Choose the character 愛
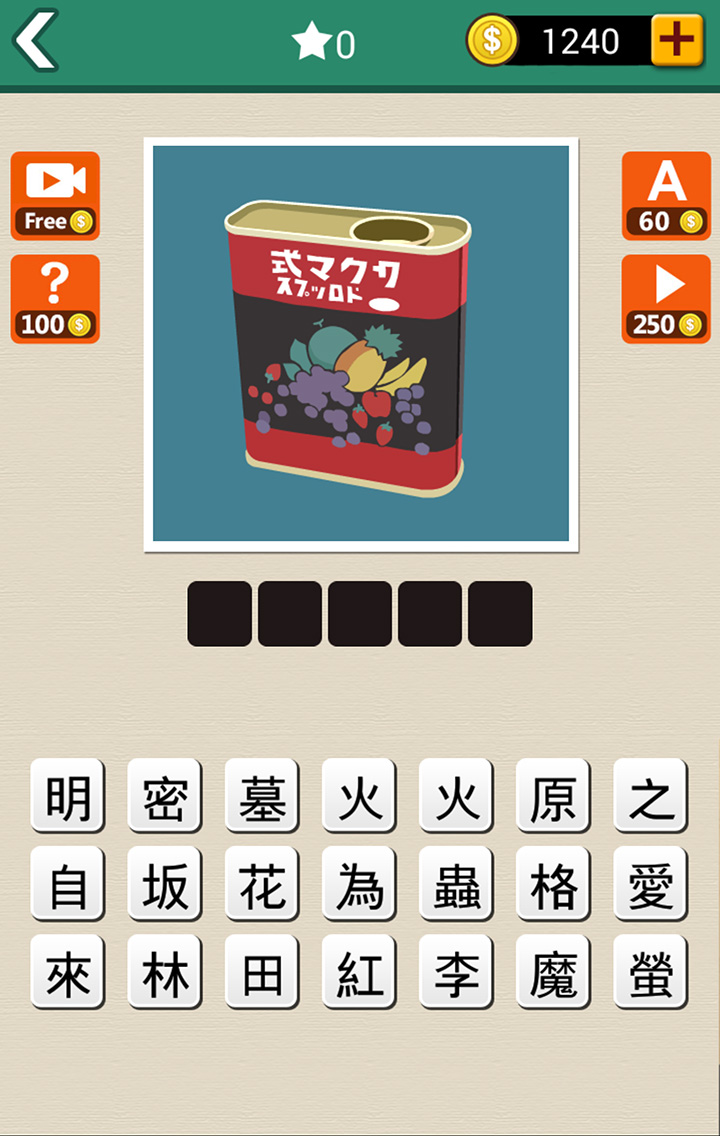 tap(650, 884)
